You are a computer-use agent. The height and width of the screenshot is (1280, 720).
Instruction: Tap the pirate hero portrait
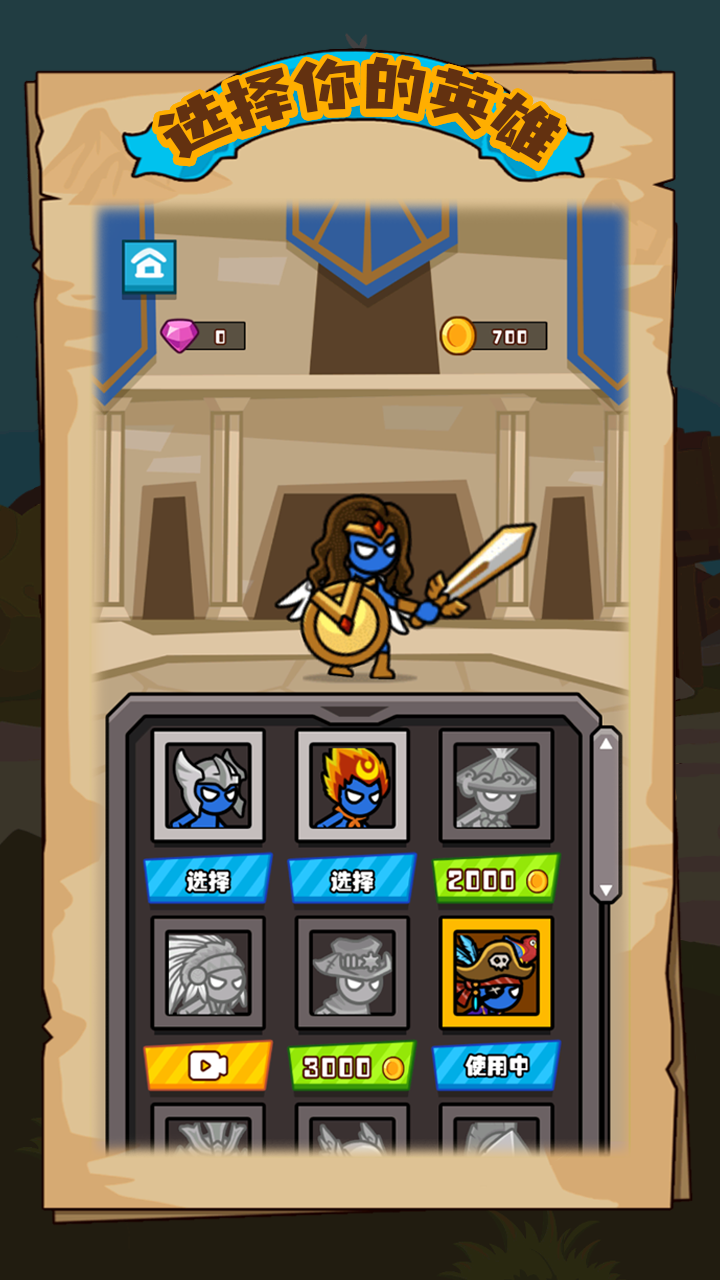click(x=496, y=973)
